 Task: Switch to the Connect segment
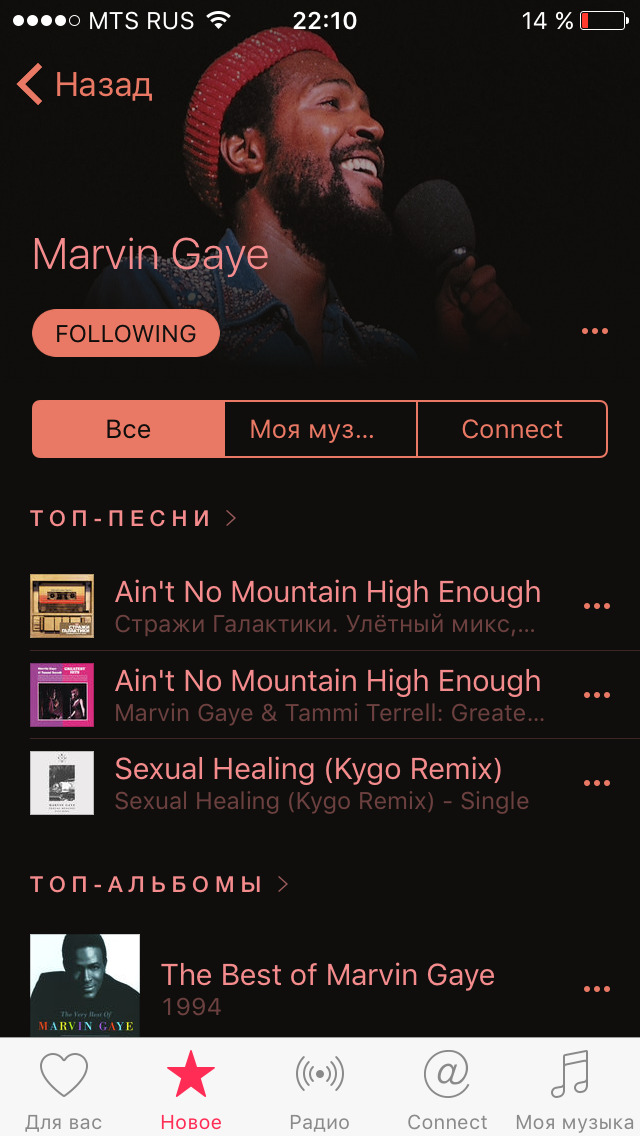(x=512, y=429)
